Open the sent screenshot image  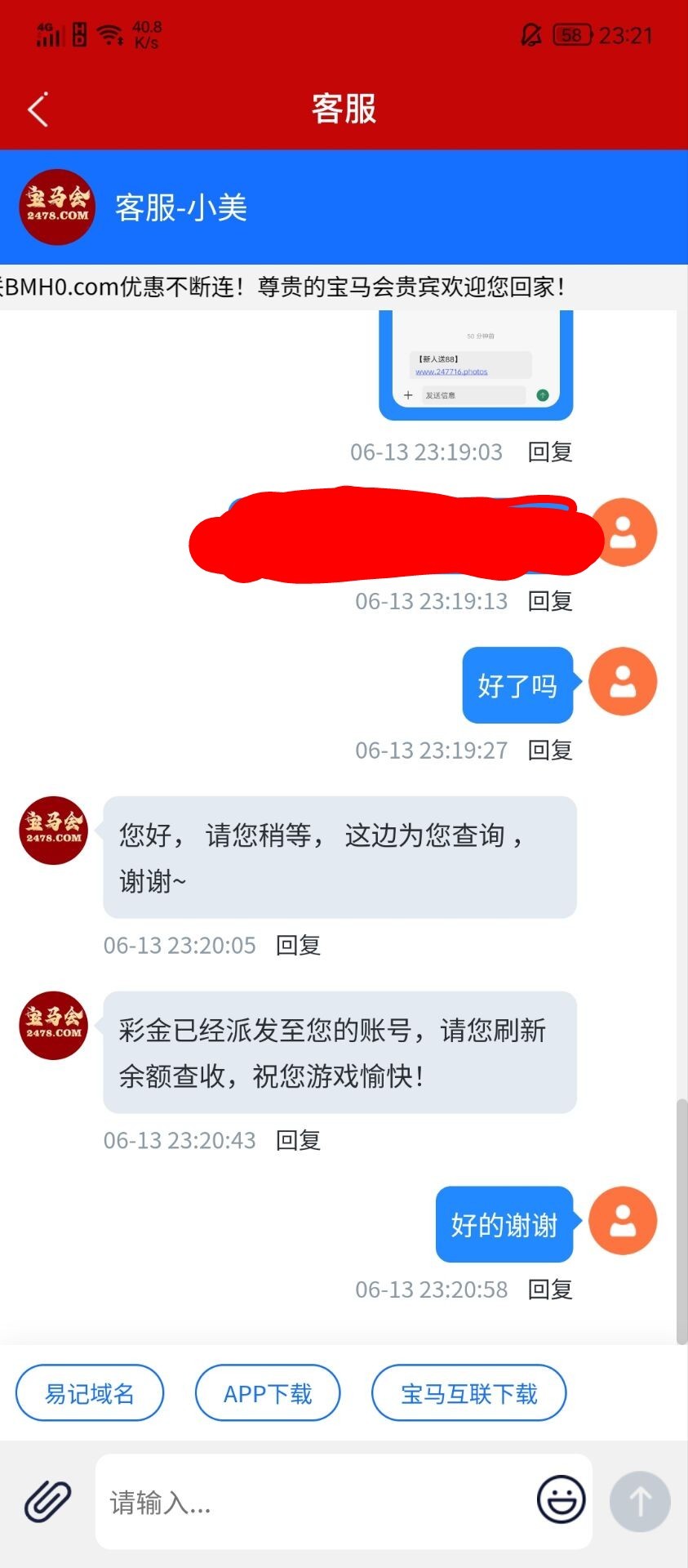tap(476, 367)
